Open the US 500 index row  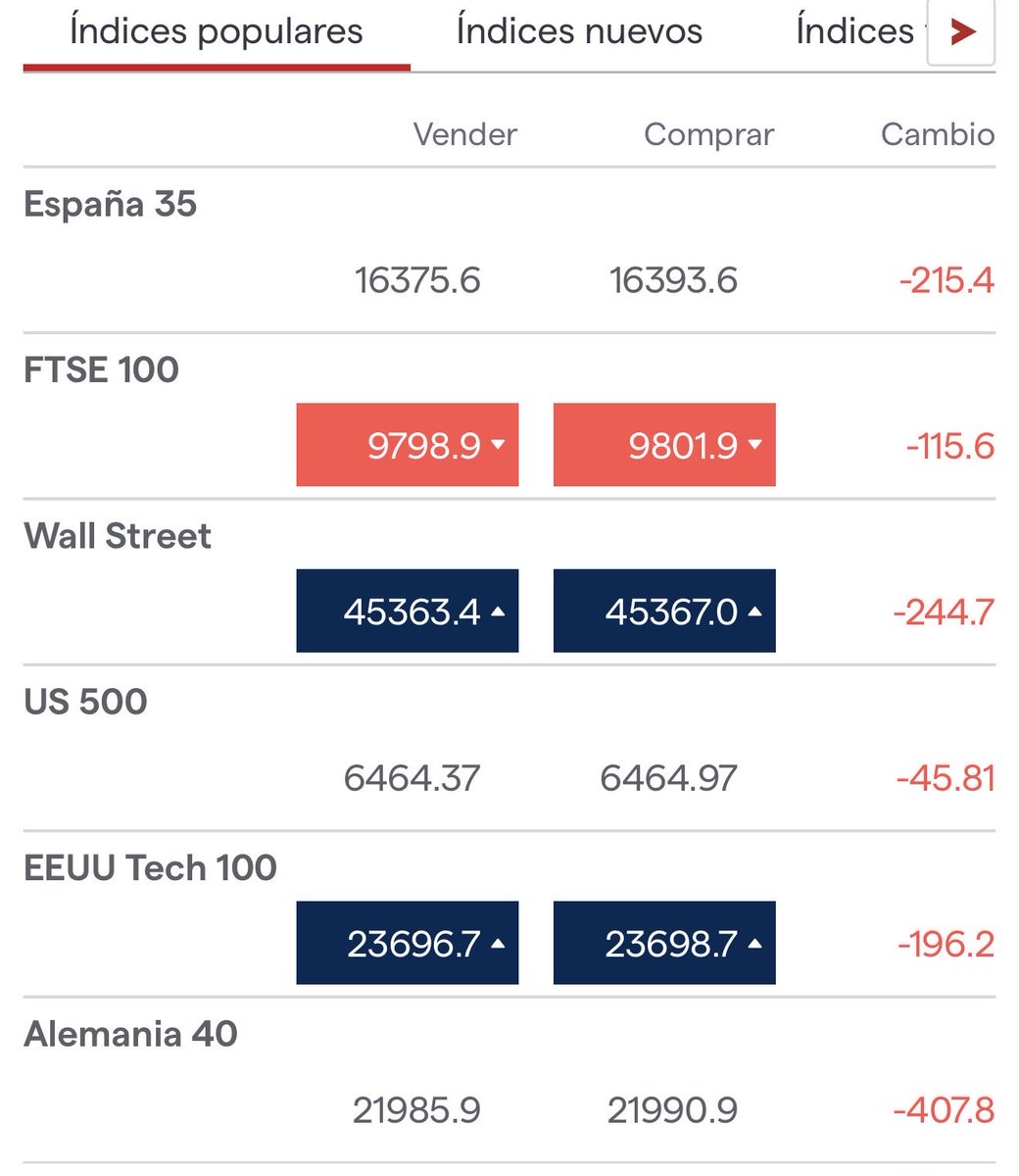[86, 703]
